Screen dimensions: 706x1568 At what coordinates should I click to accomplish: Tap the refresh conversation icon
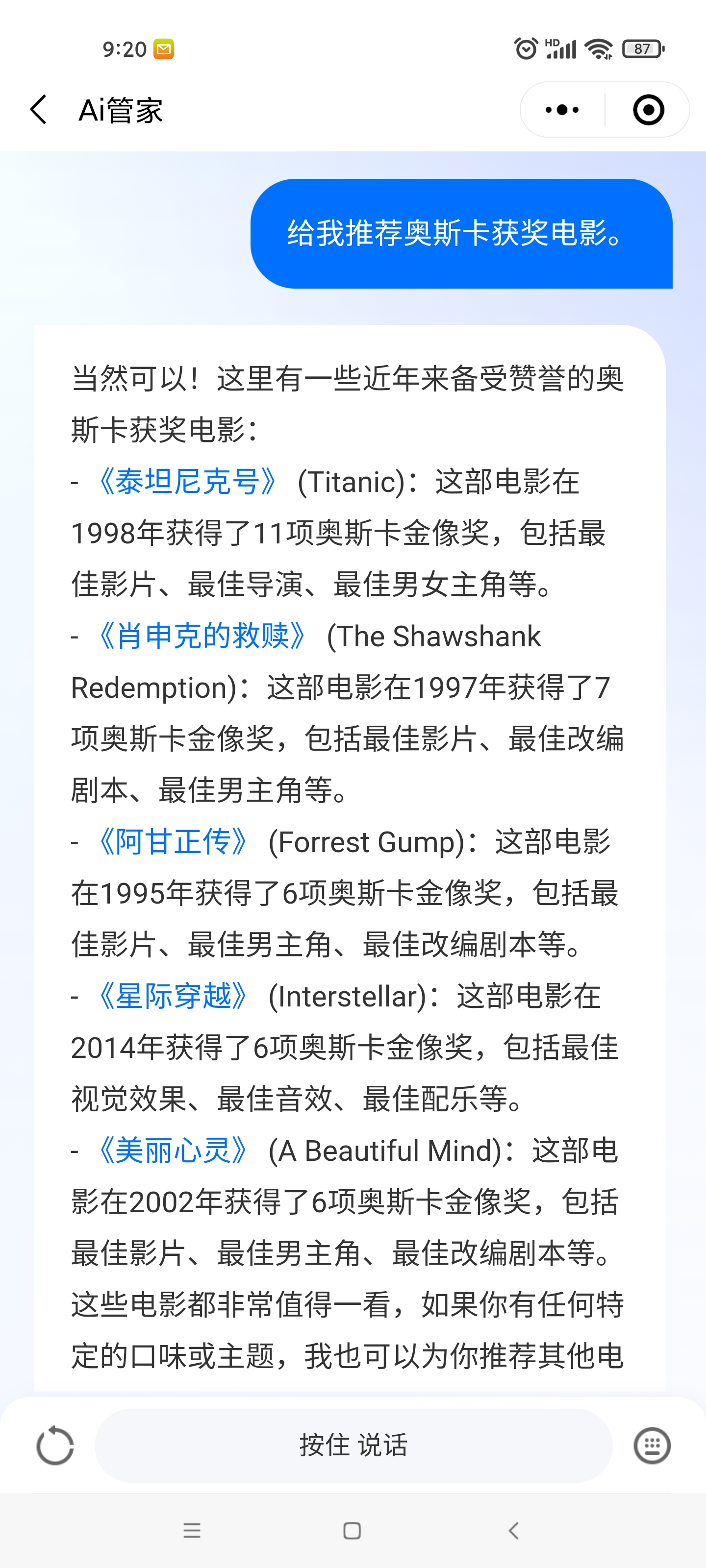[x=55, y=1445]
